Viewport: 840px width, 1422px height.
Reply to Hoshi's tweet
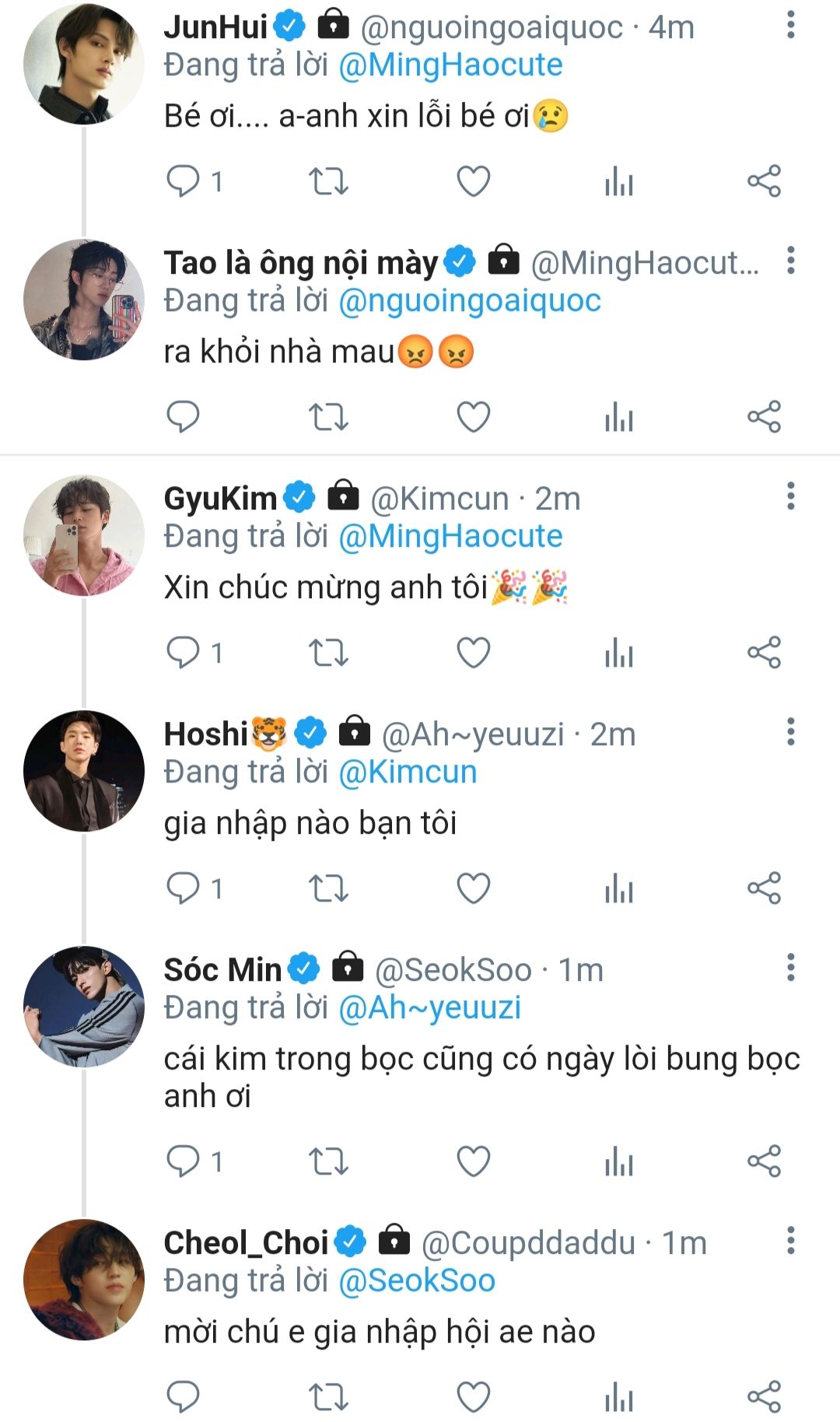click(184, 888)
